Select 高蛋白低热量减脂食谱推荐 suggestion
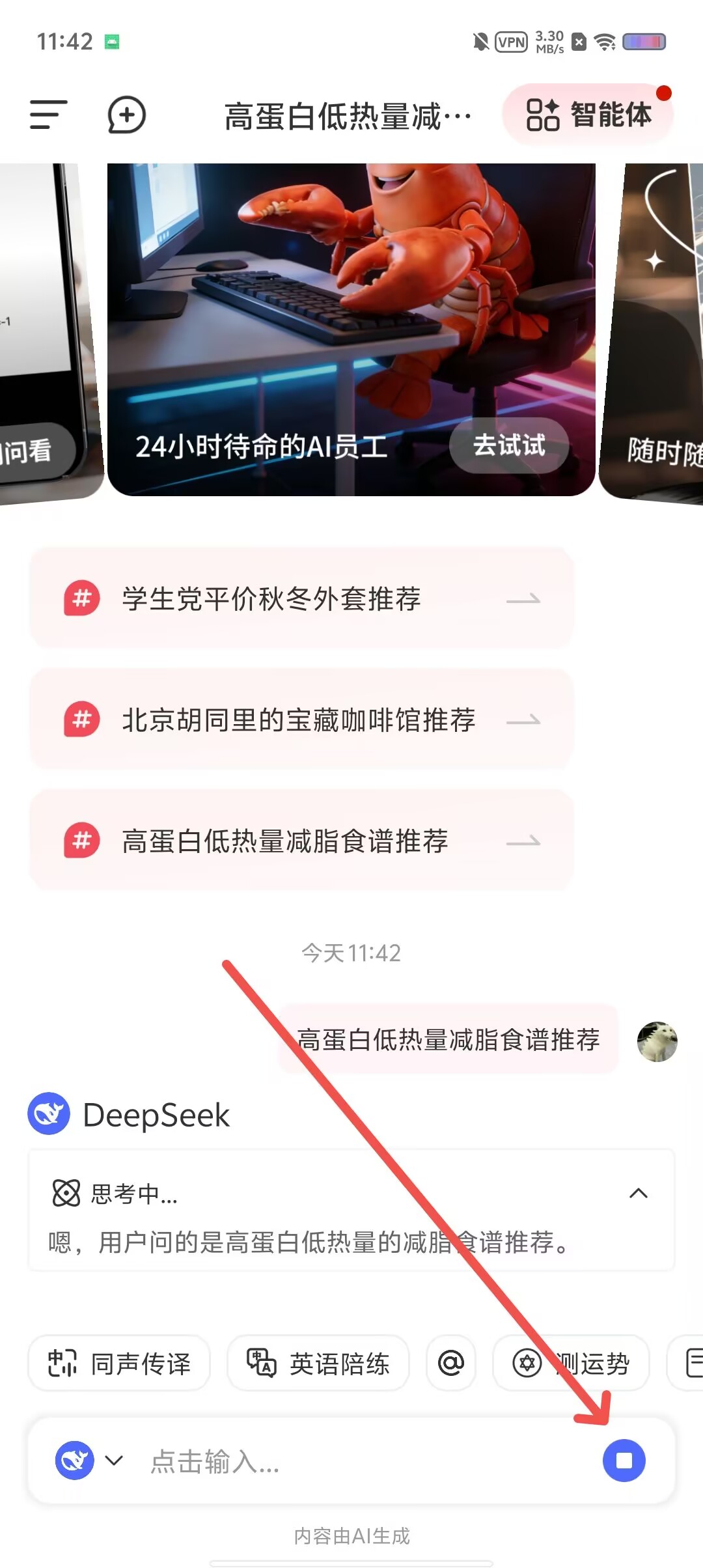The width and height of the screenshot is (703, 1568). 301,841
